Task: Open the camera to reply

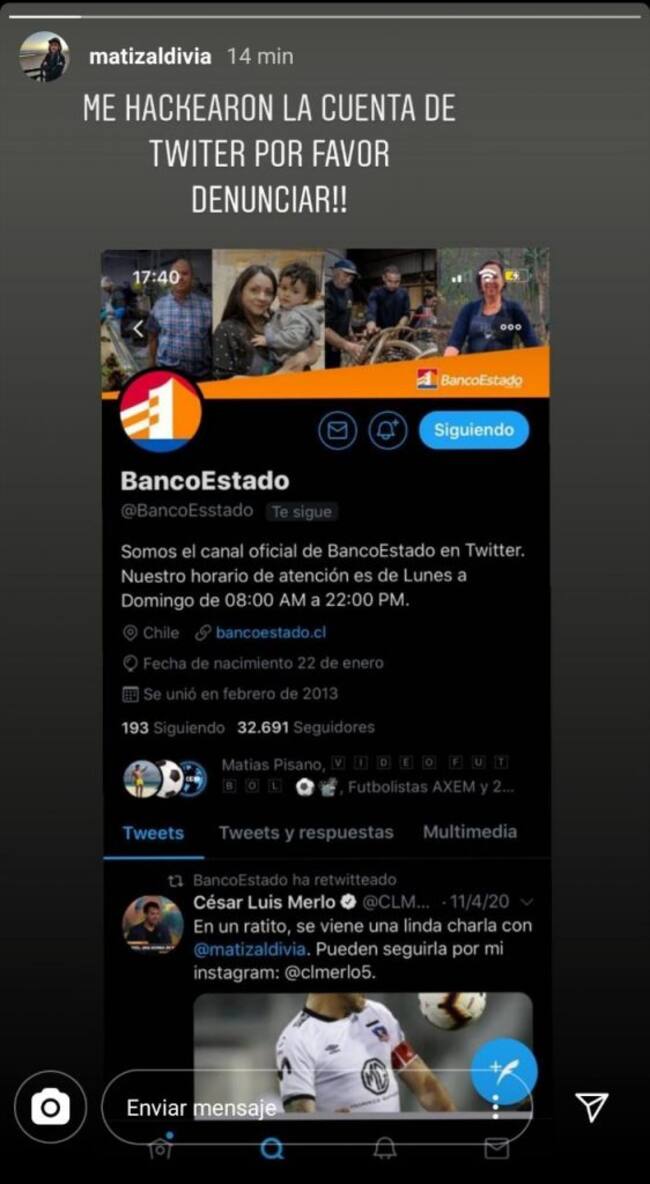Action: tap(50, 1107)
